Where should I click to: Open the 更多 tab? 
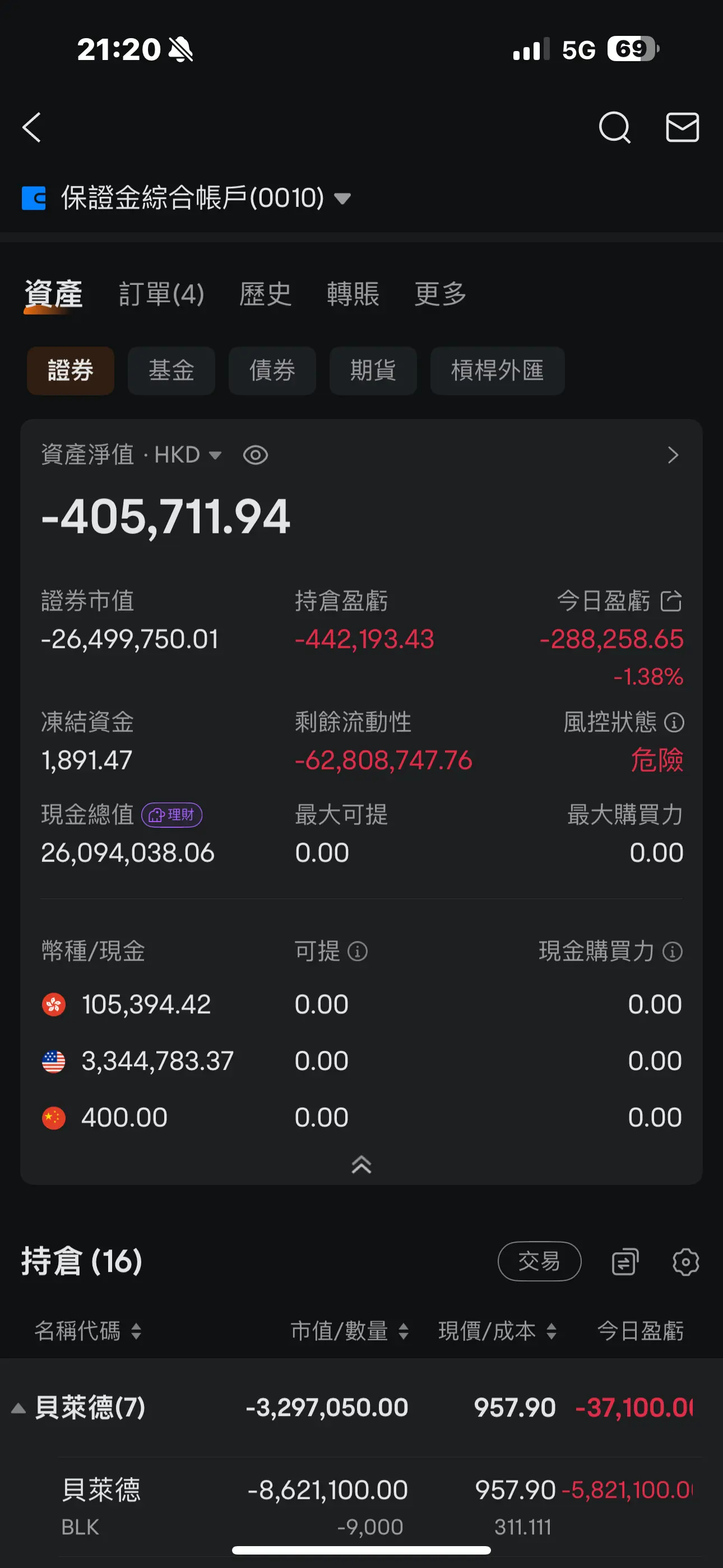point(441,294)
